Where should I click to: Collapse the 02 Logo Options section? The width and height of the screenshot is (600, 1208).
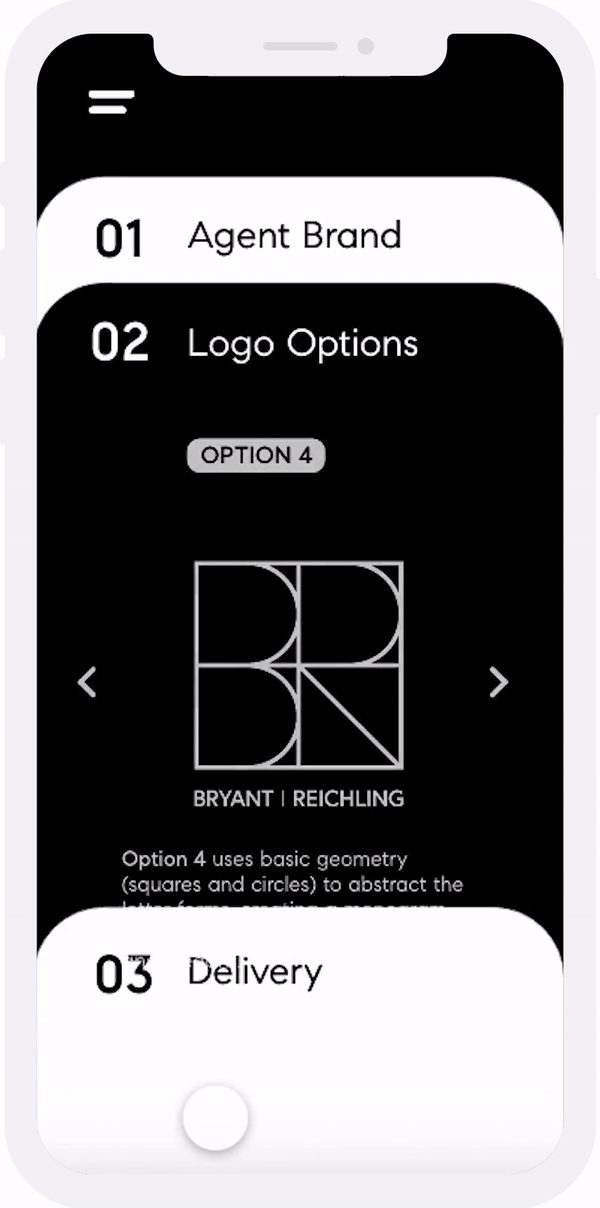point(300,343)
